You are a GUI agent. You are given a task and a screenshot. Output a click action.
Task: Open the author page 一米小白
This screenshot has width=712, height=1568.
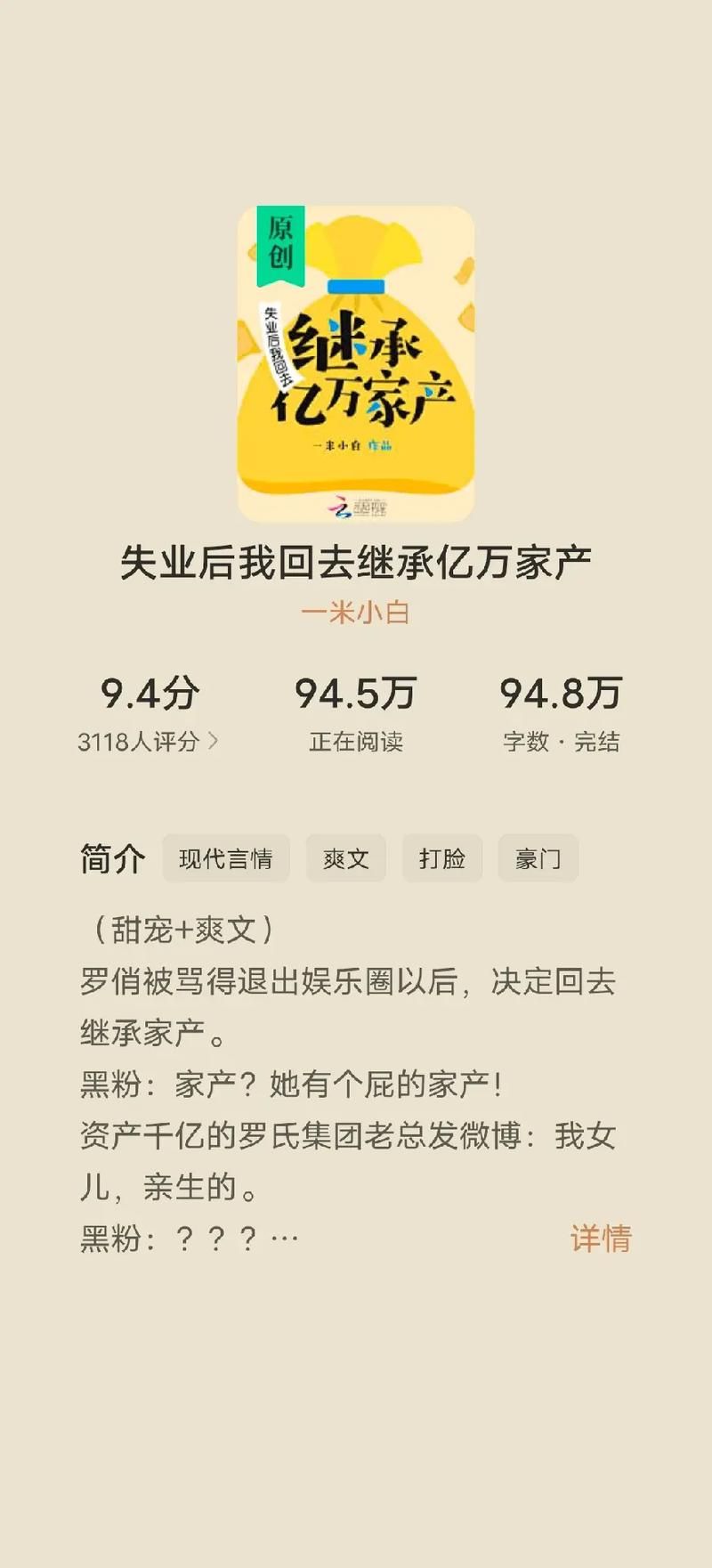pos(355,613)
